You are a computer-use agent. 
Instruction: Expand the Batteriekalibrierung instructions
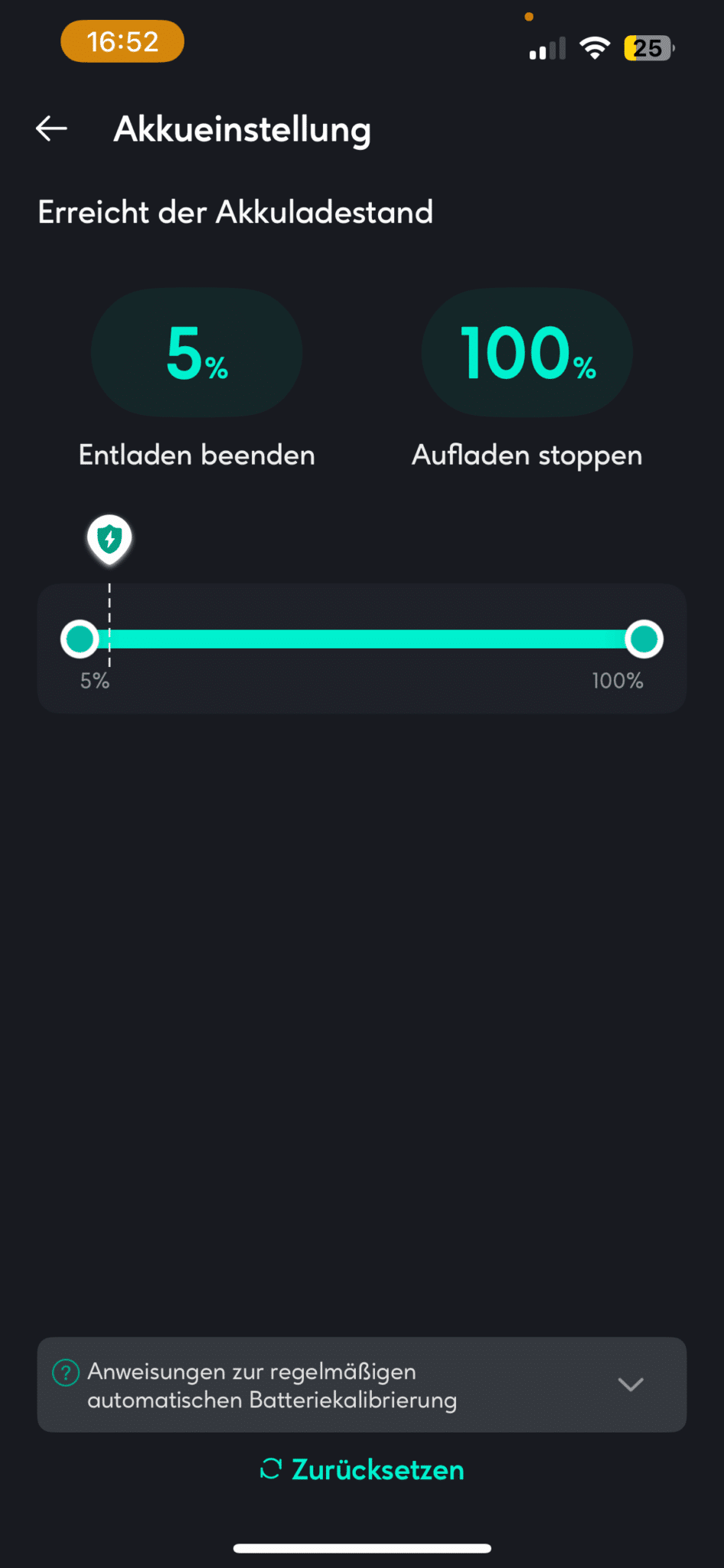pos(362,1385)
